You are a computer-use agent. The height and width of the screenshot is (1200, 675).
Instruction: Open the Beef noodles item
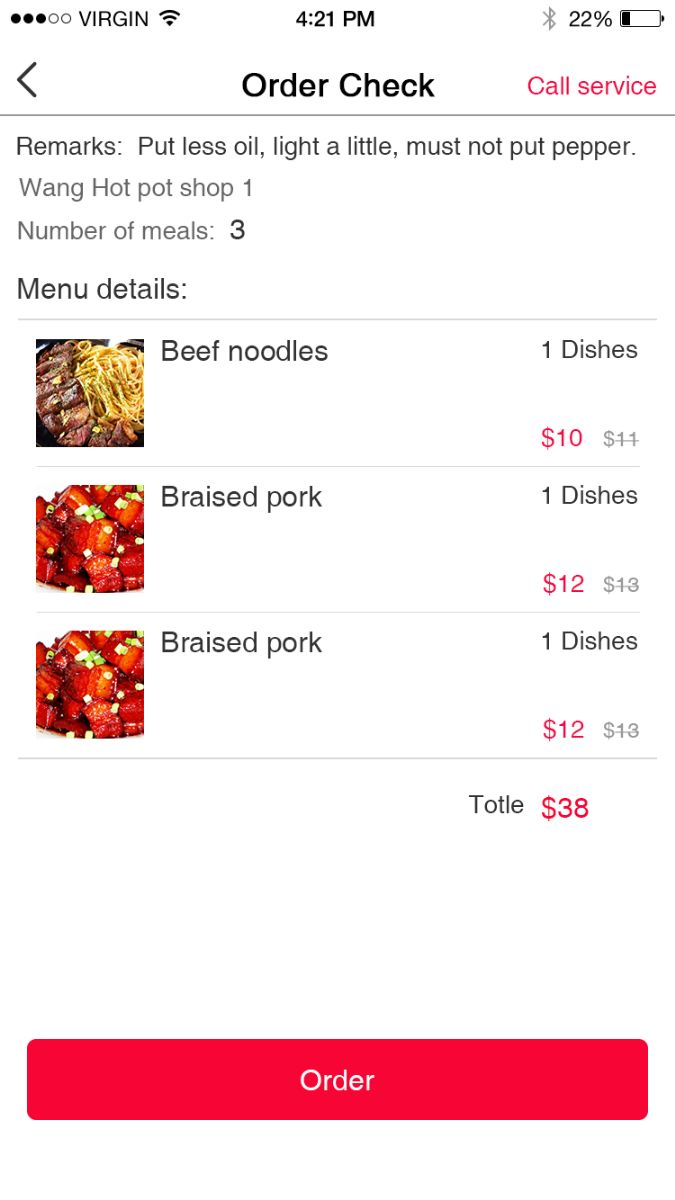pos(337,393)
